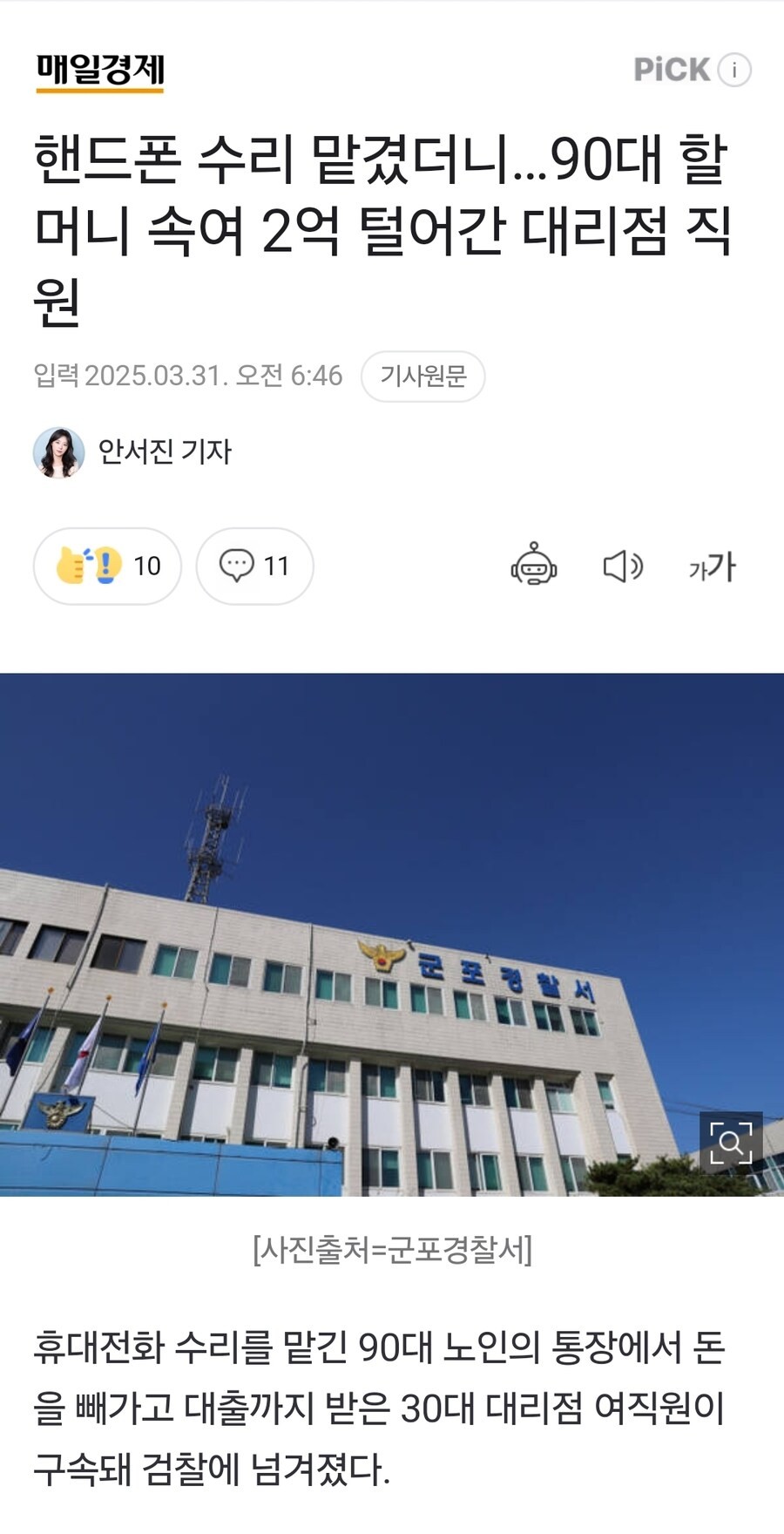
Task: Tap the PICK info icon
Action: coord(734,70)
